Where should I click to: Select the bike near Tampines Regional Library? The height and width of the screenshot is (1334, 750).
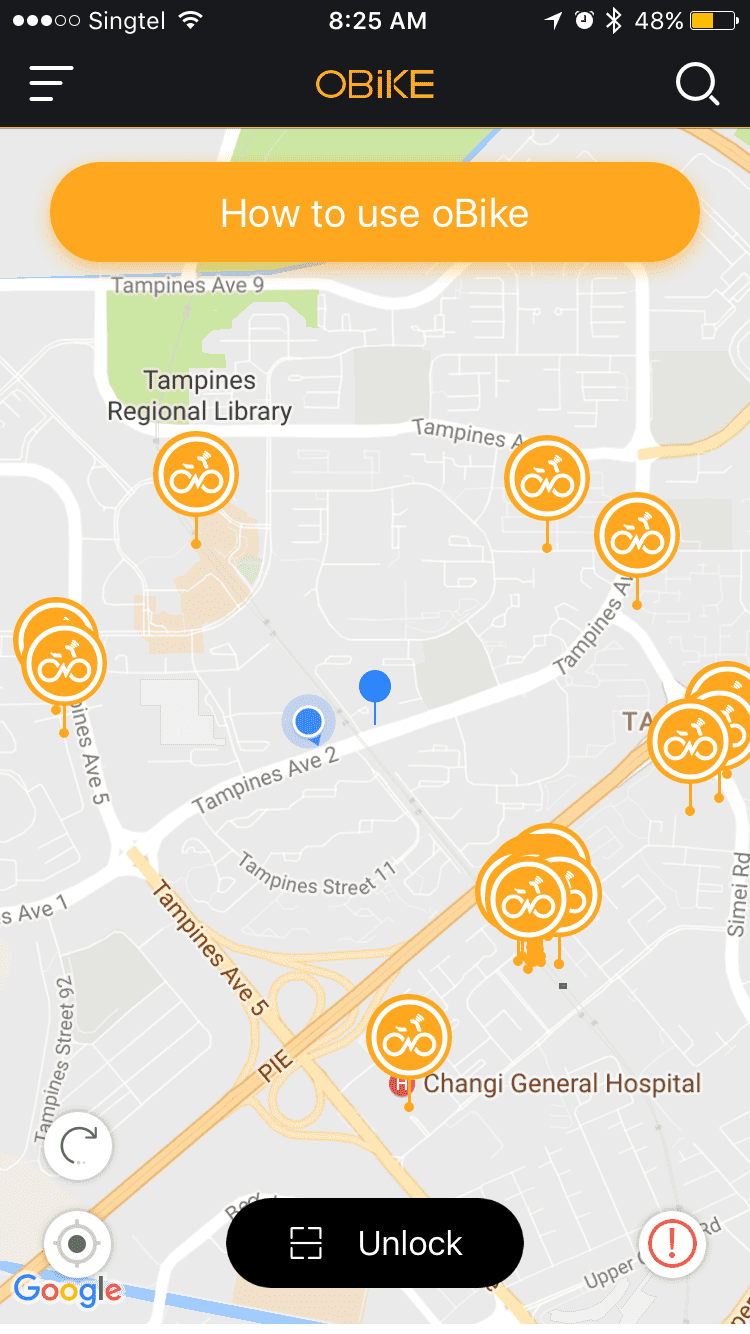pyautogui.click(x=196, y=476)
